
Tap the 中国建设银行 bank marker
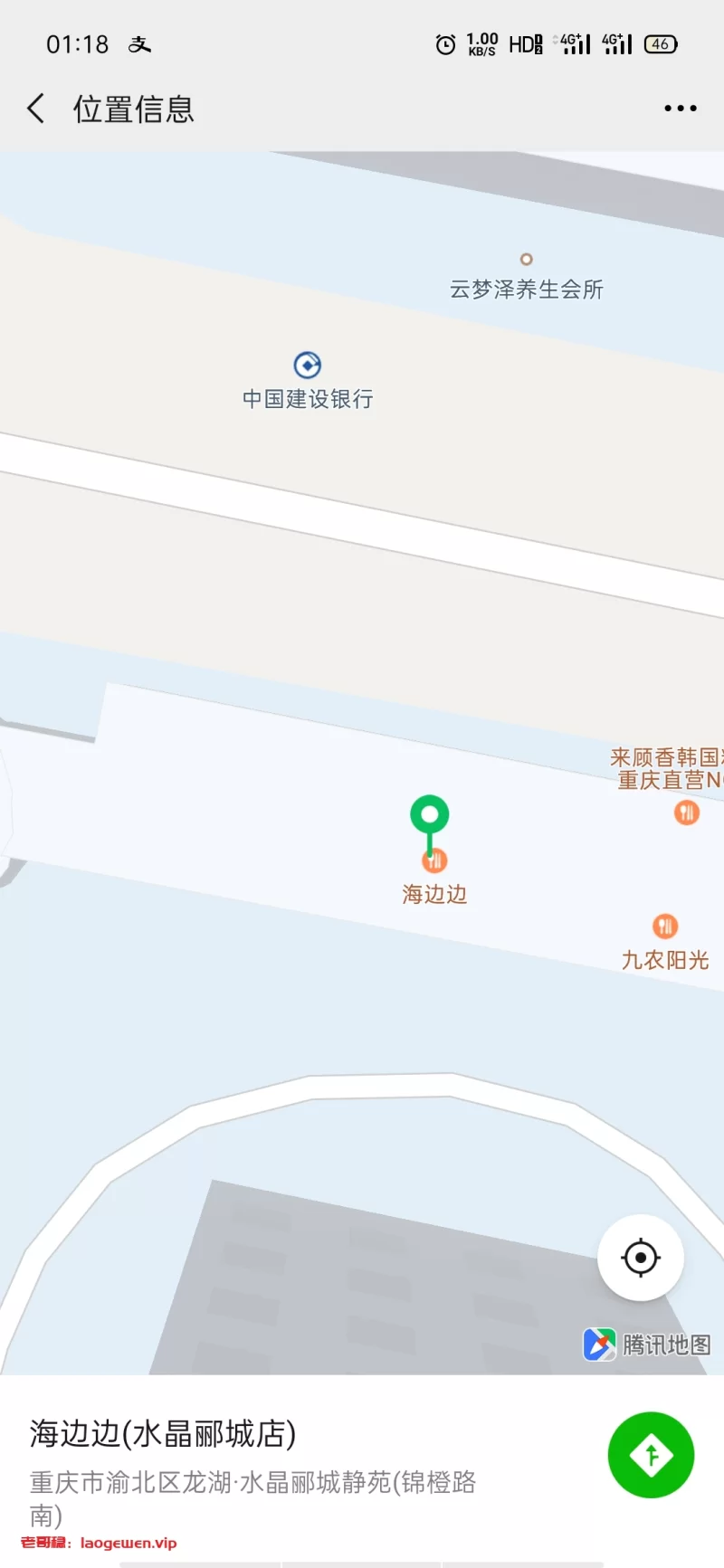click(x=308, y=366)
